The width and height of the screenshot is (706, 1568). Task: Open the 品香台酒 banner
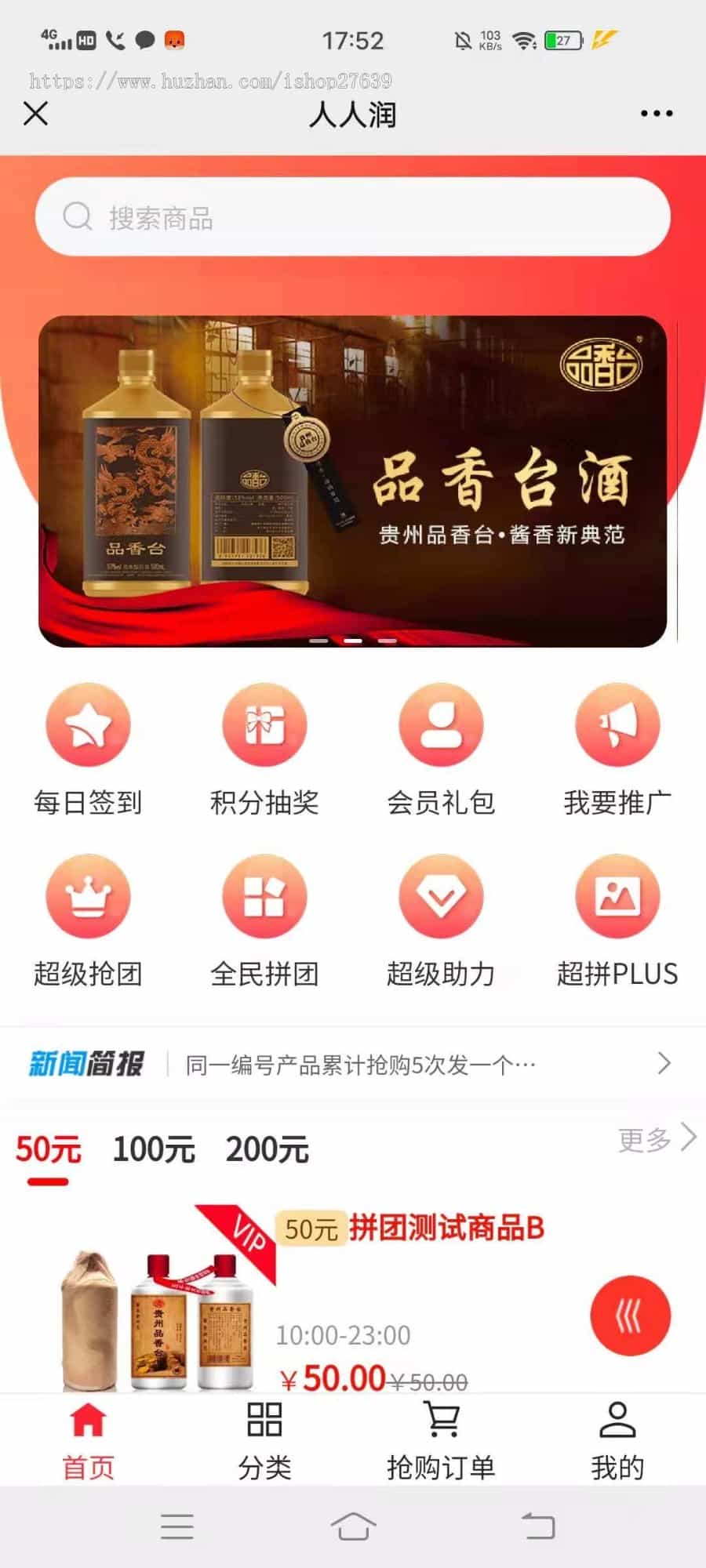353,481
